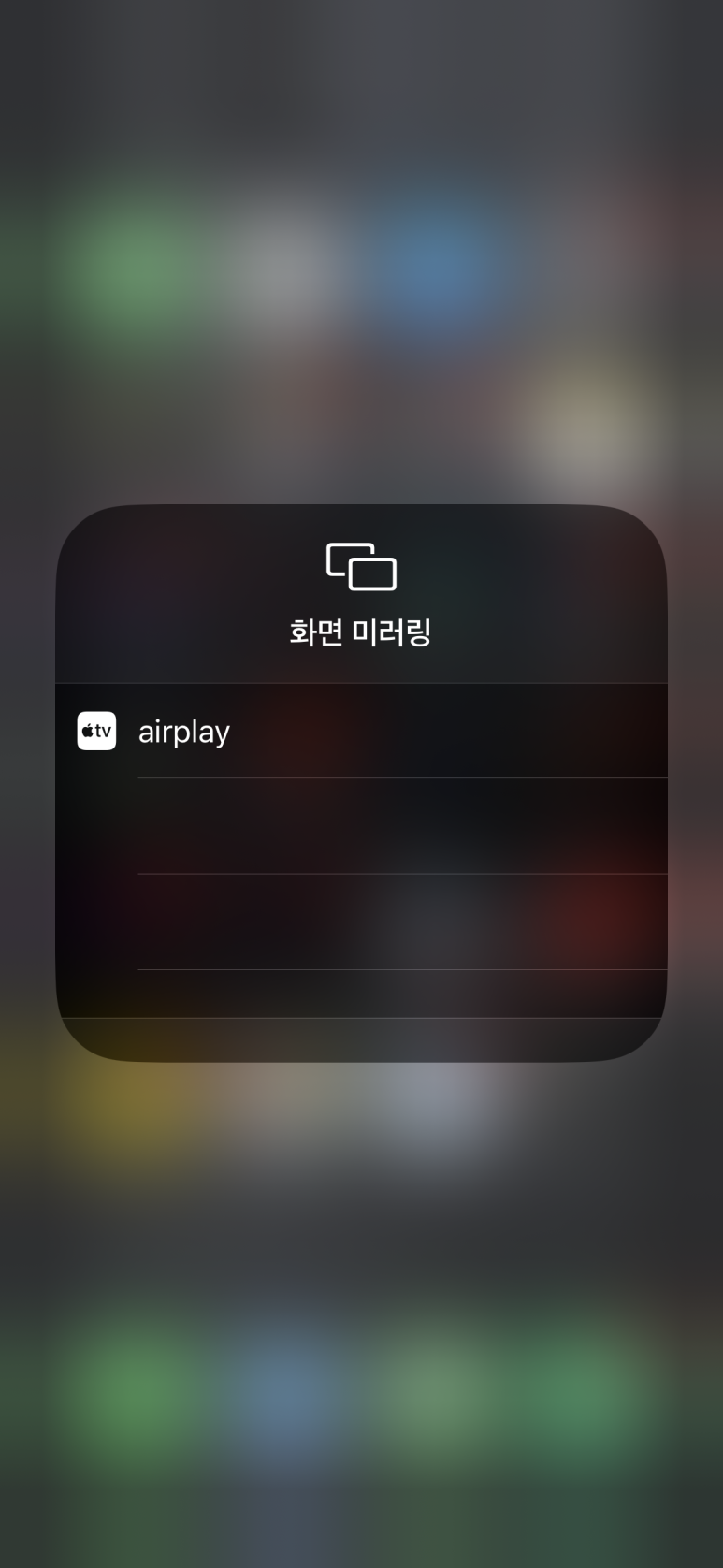Tap the divider line under airplay

point(400,777)
